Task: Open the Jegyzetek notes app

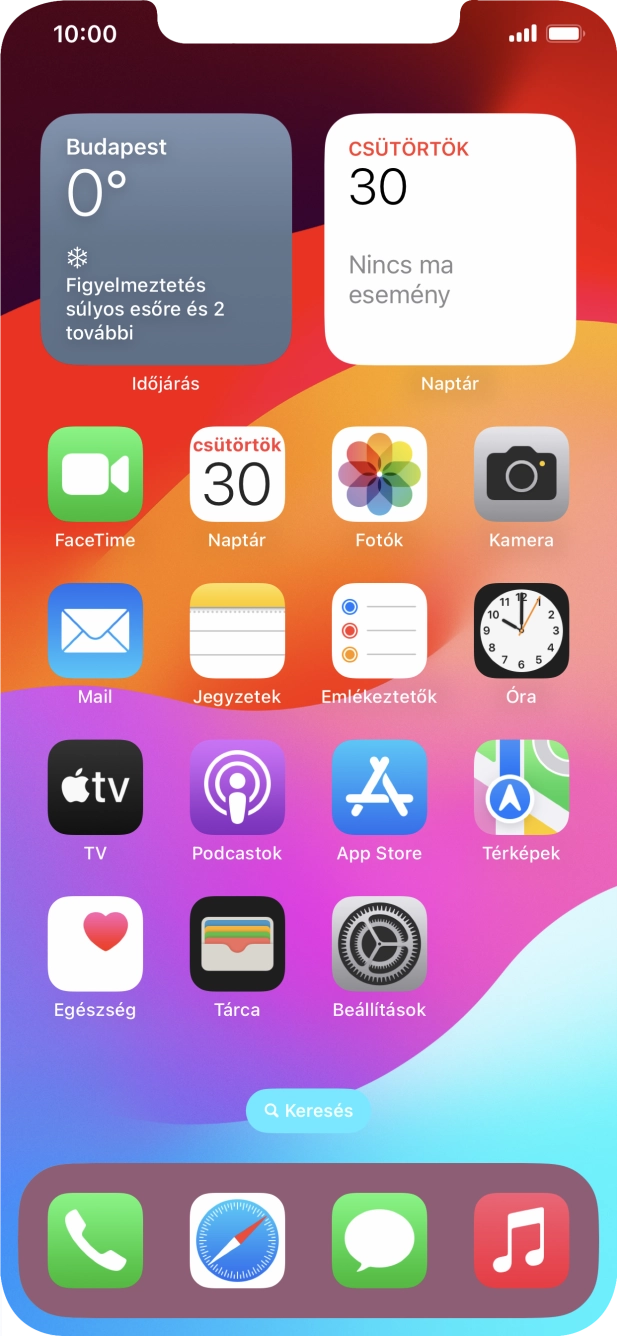Action: point(237,631)
